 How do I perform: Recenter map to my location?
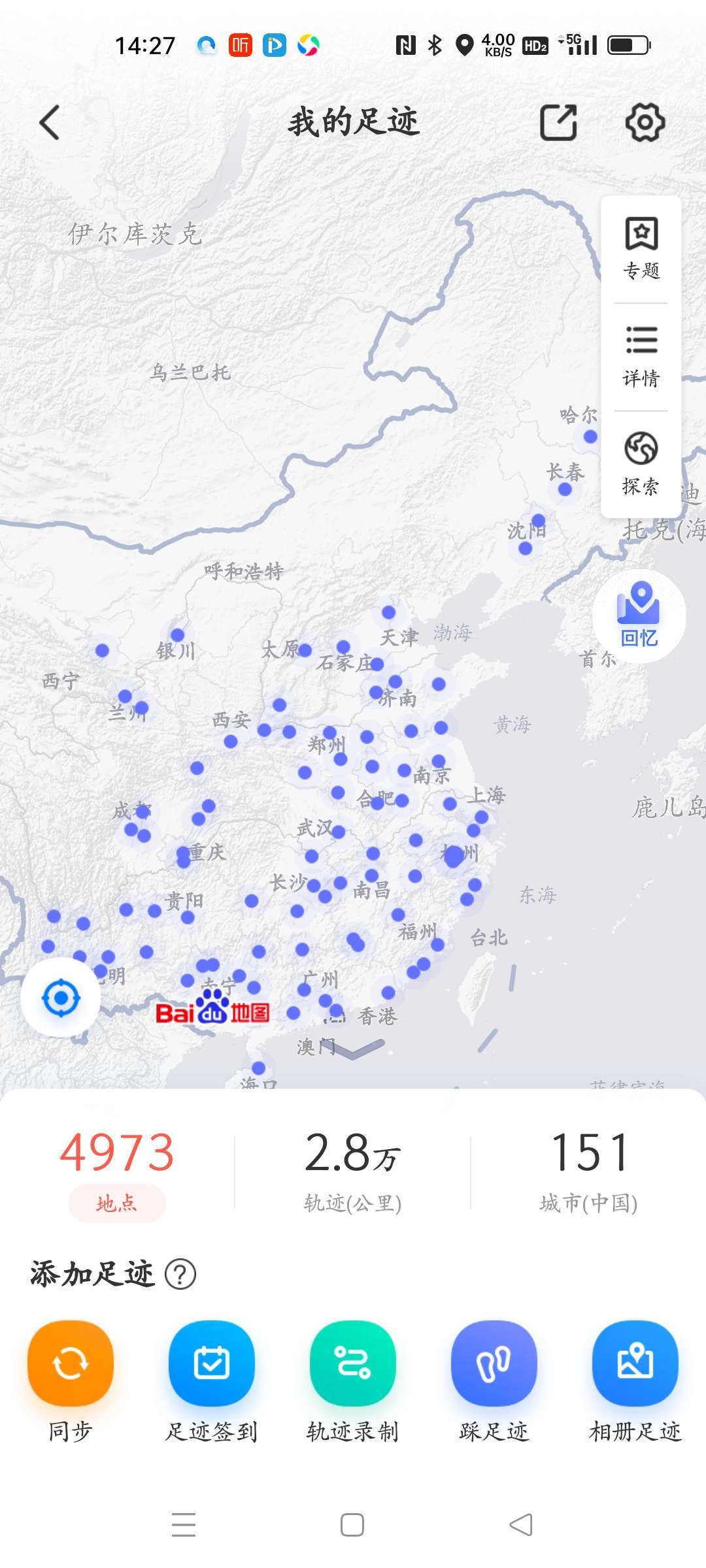click(61, 998)
